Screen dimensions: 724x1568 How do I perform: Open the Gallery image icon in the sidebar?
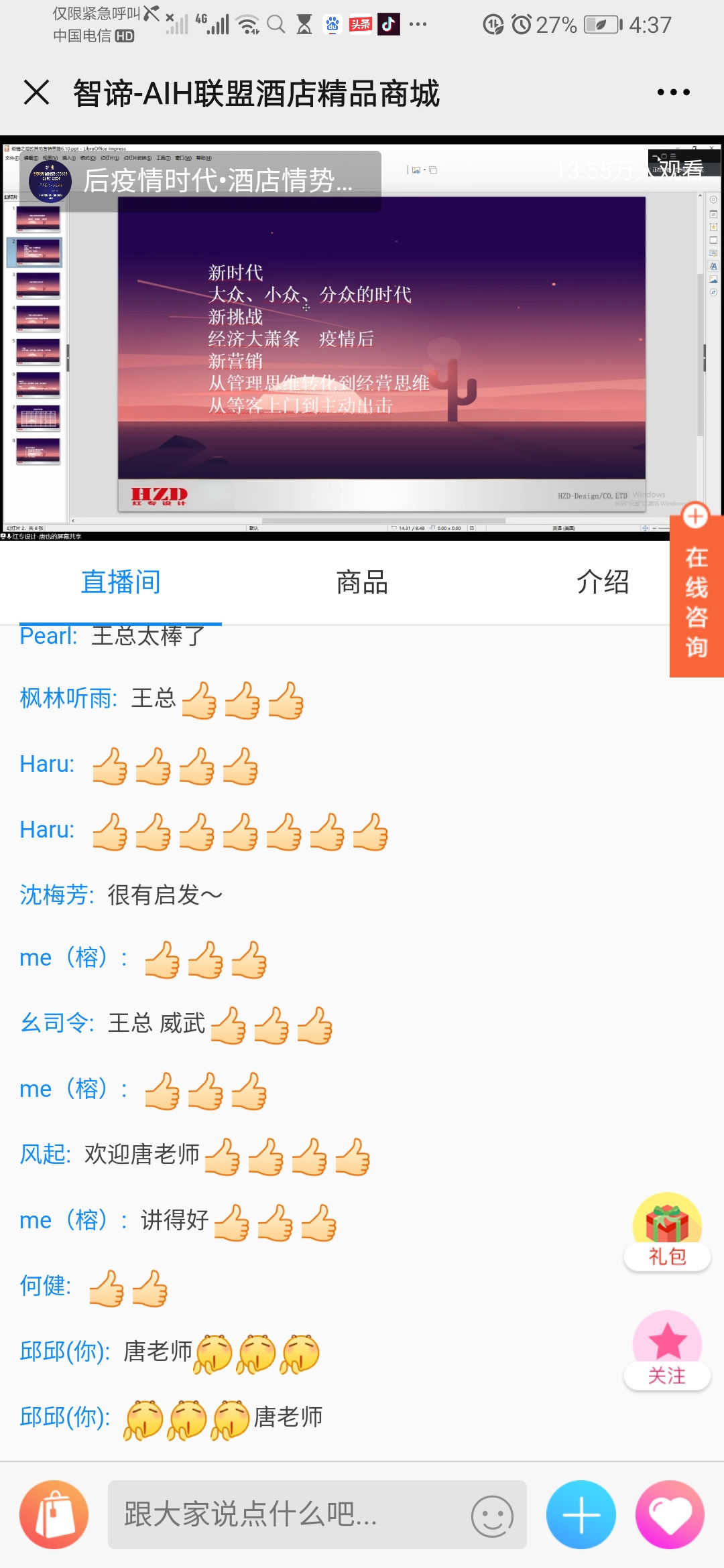(x=713, y=277)
